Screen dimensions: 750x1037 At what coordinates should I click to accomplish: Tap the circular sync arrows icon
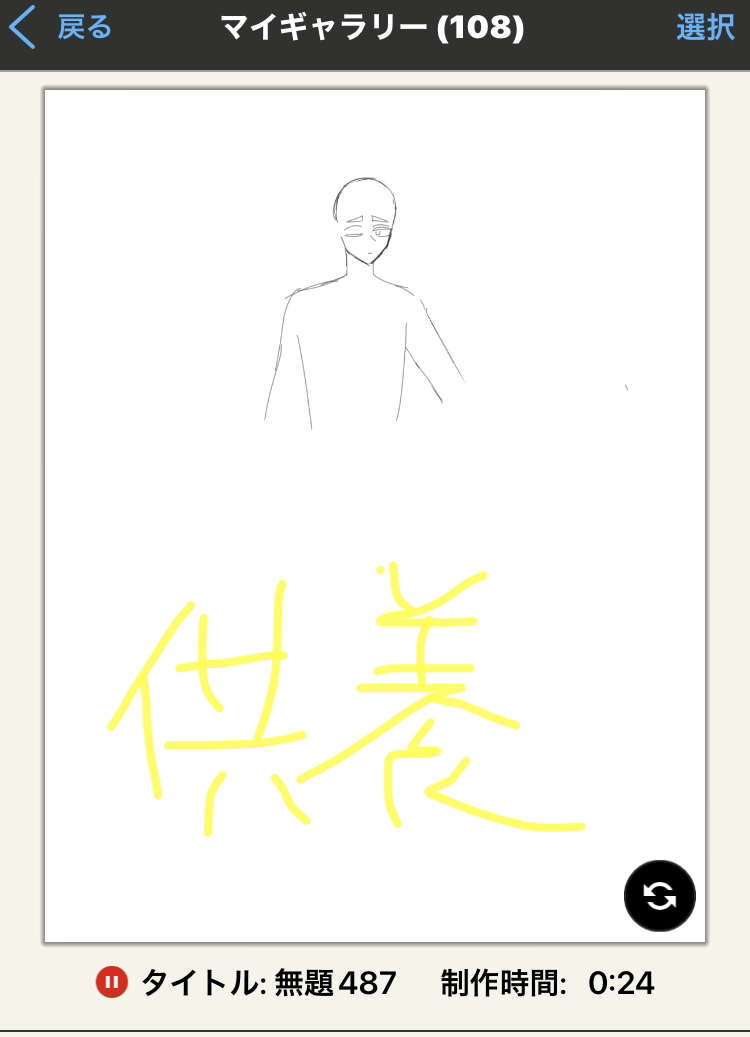click(x=659, y=895)
